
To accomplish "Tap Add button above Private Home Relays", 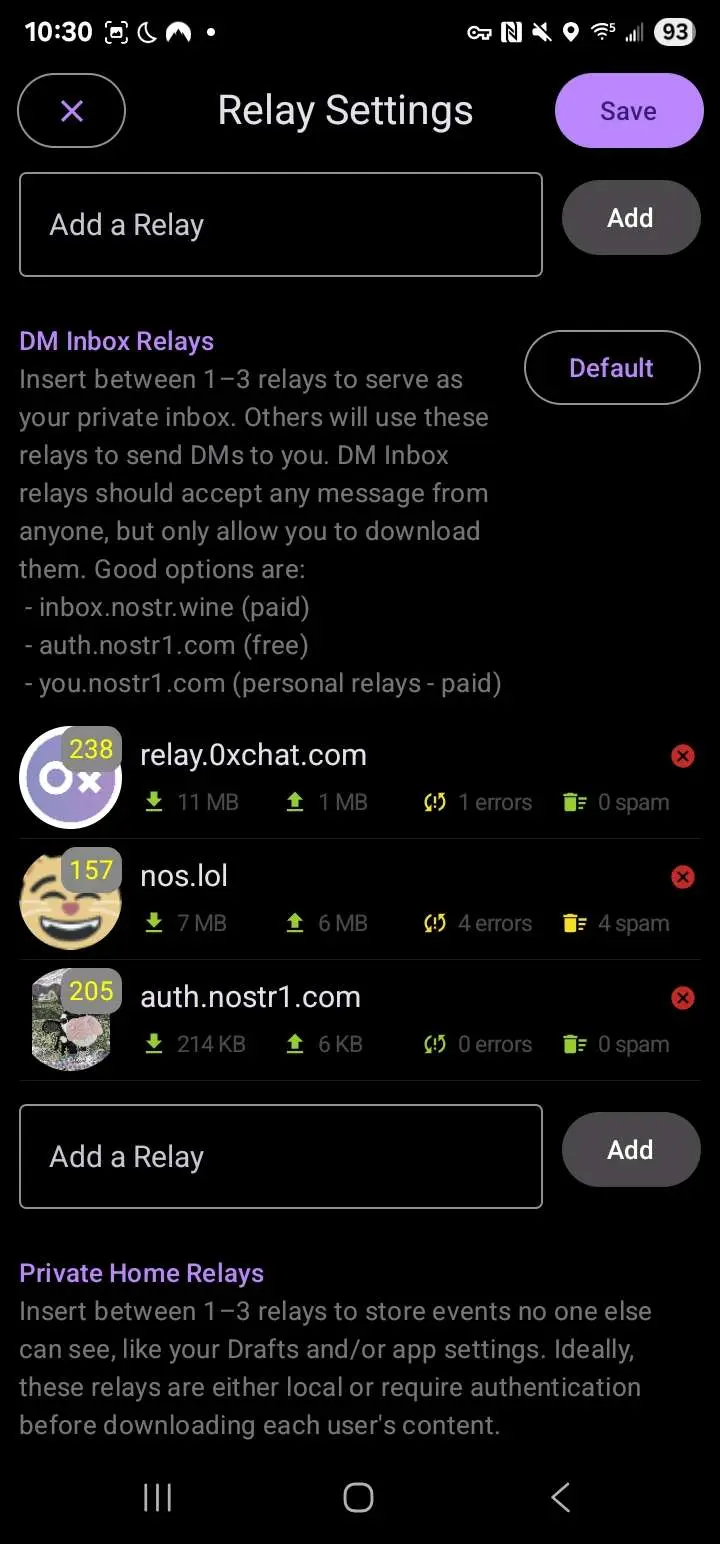I will point(630,1150).
